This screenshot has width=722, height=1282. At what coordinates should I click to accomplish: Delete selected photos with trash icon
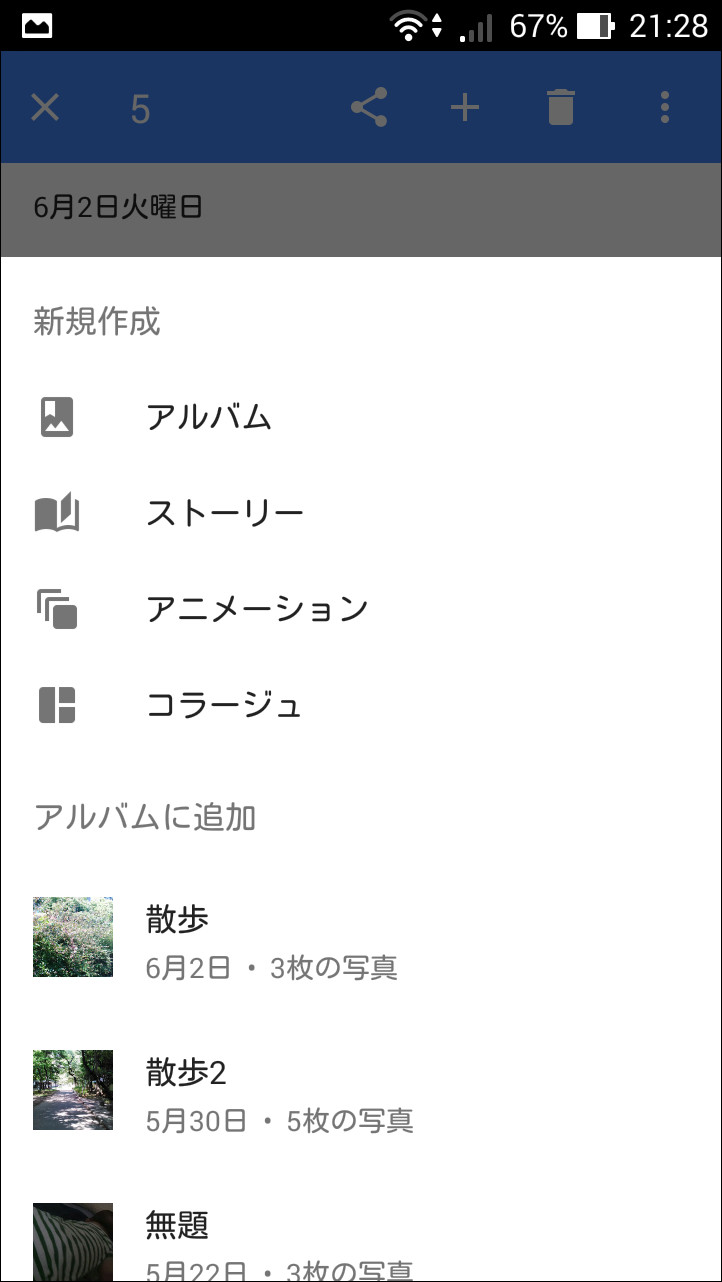[x=561, y=107]
